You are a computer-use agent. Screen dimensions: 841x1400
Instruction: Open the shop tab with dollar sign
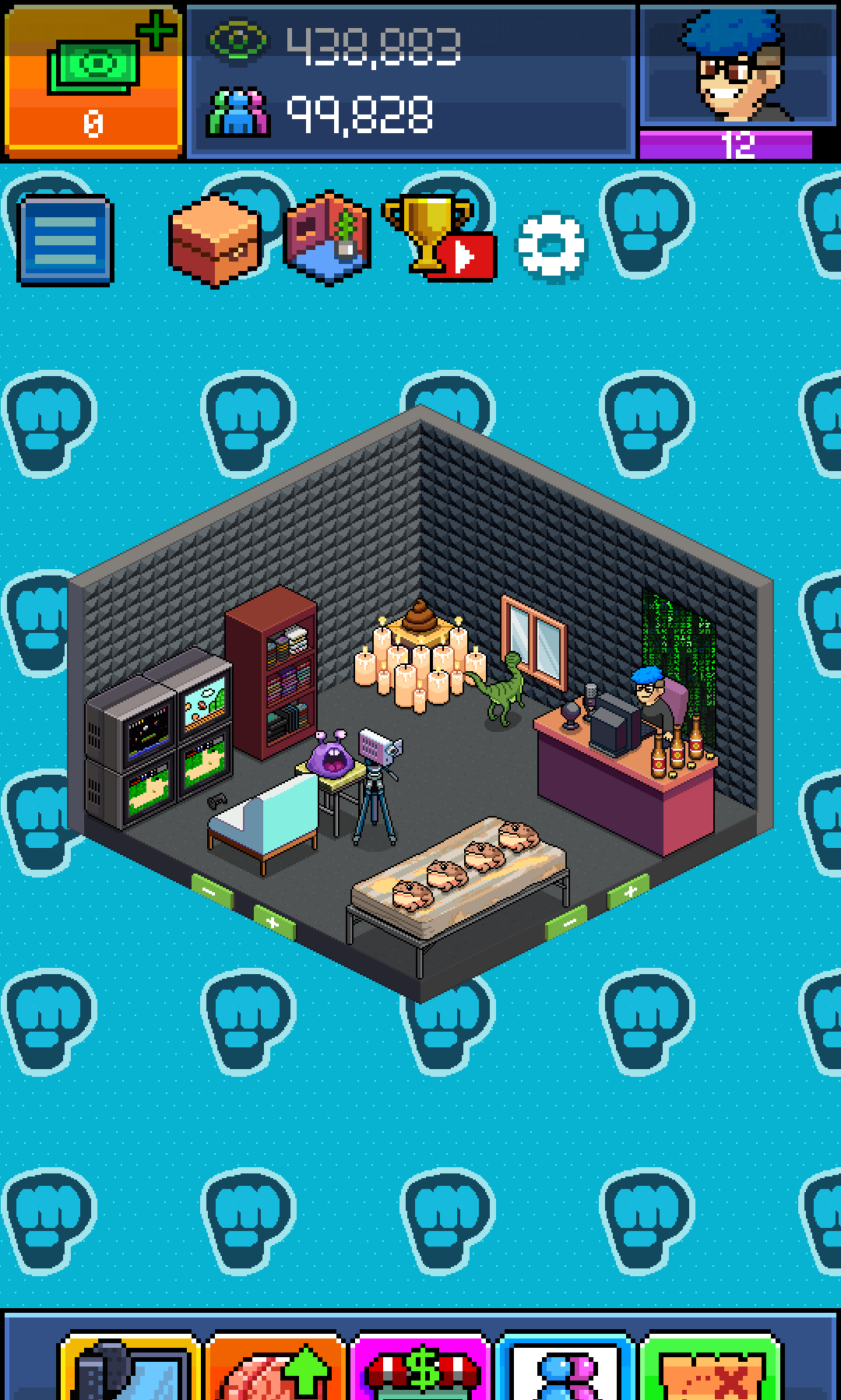[x=421, y=1367]
